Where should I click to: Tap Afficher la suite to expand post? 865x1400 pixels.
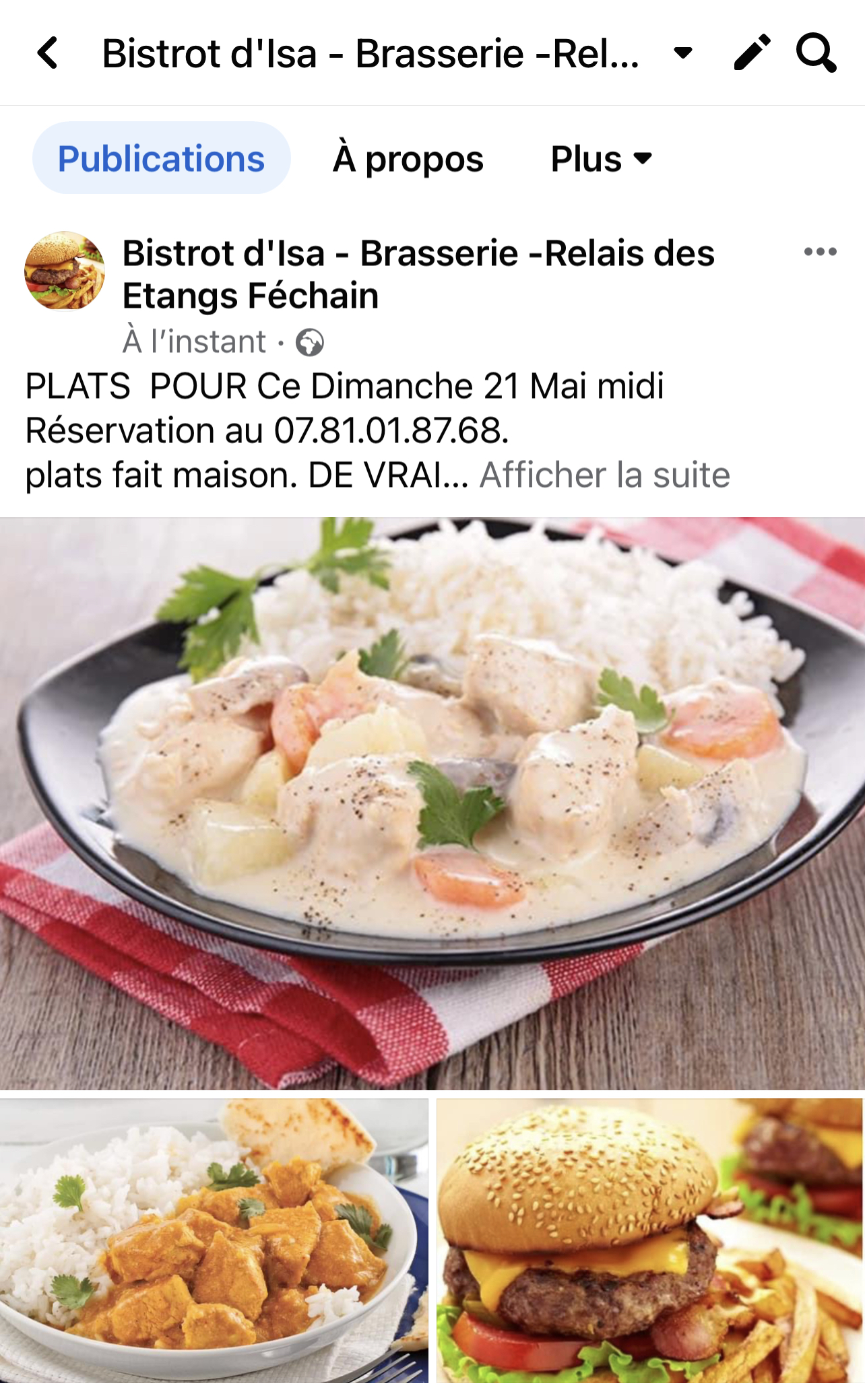coord(604,475)
